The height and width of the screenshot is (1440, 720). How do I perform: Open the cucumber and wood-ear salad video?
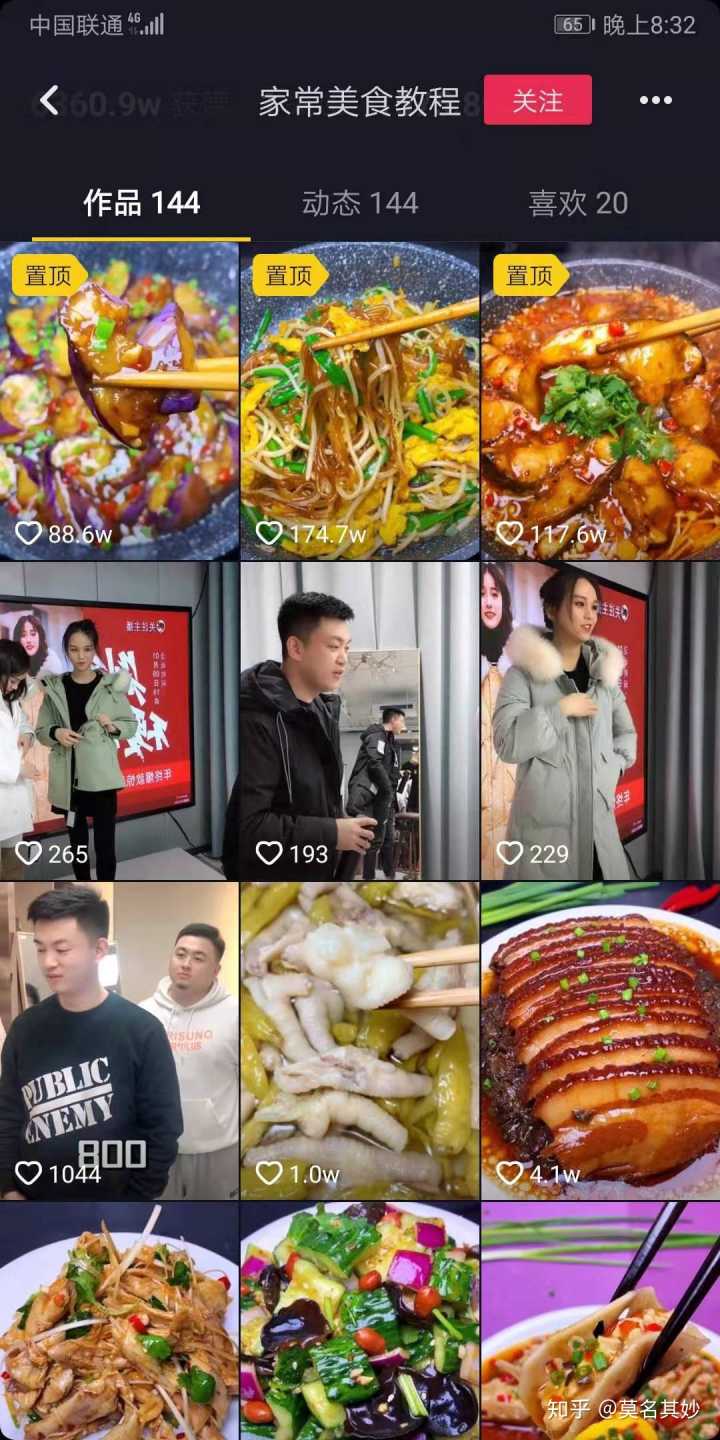[x=360, y=1320]
